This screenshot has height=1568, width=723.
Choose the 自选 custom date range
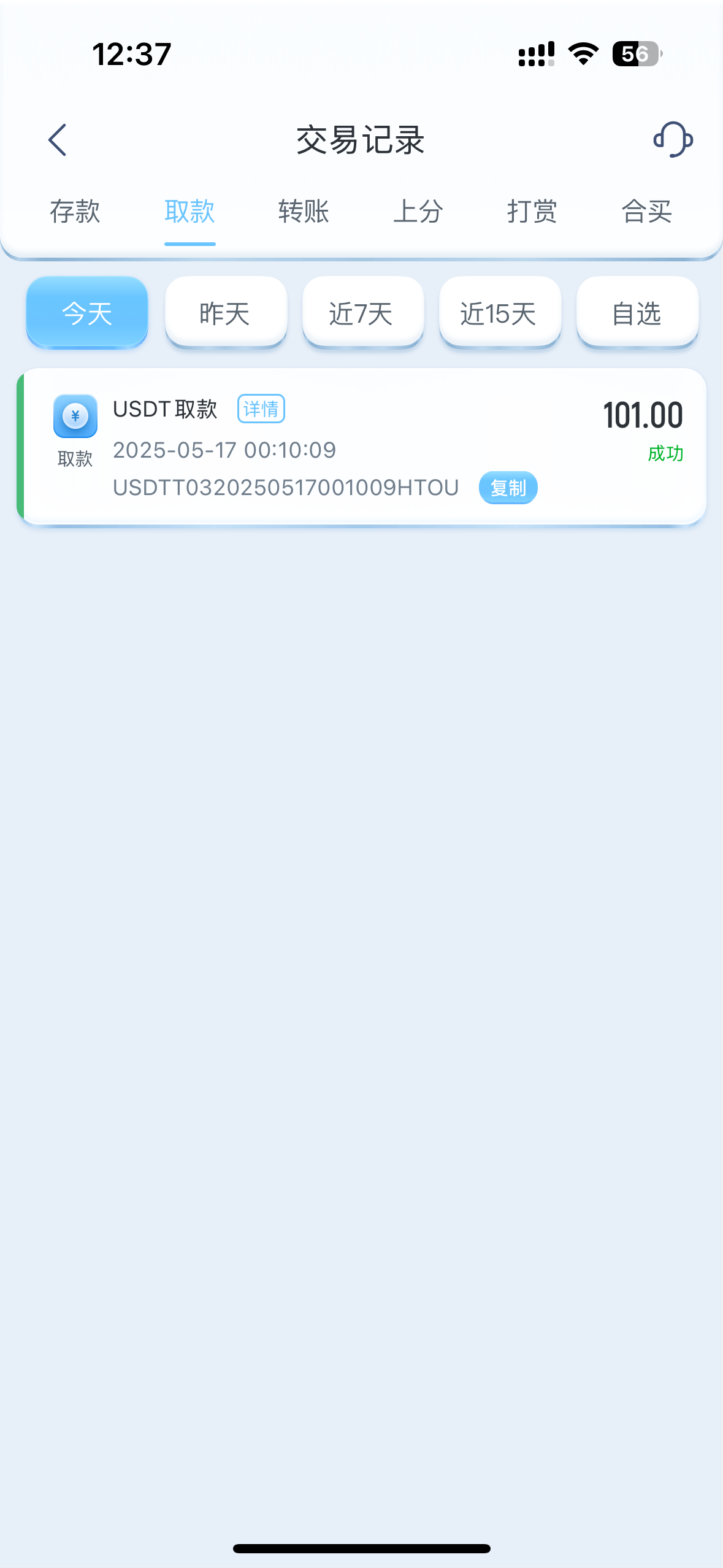tap(637, 313)
